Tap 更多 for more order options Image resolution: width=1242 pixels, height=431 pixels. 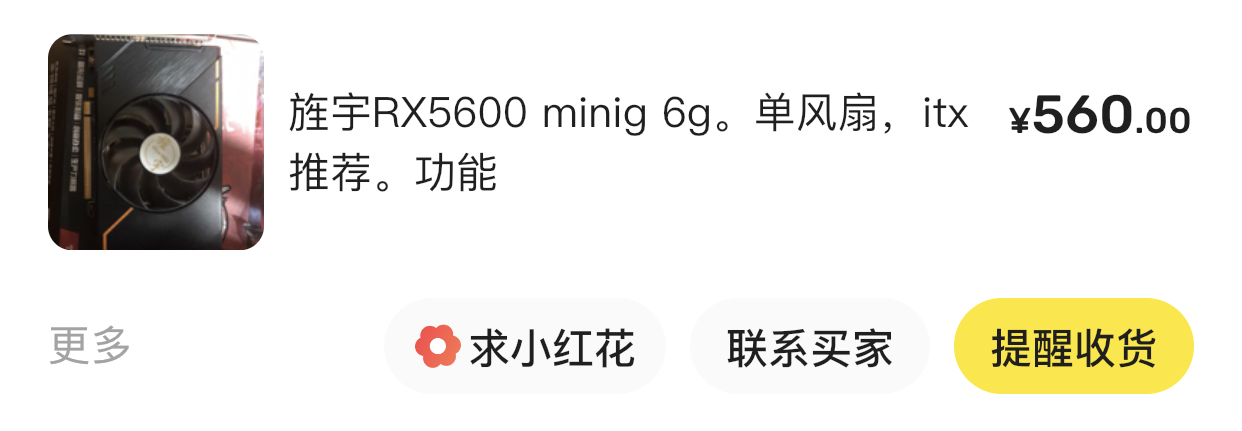[x=90, y=346]
